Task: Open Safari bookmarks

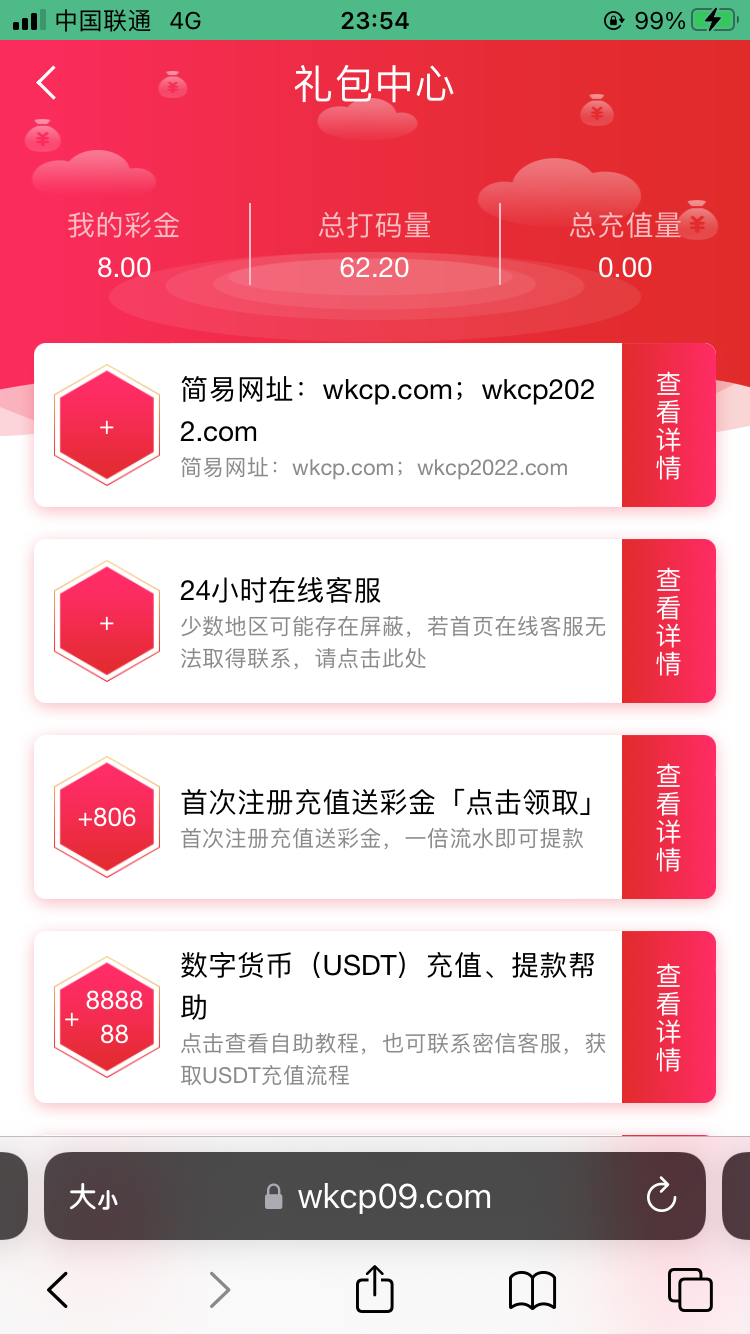Action: tap(532, 1290)
